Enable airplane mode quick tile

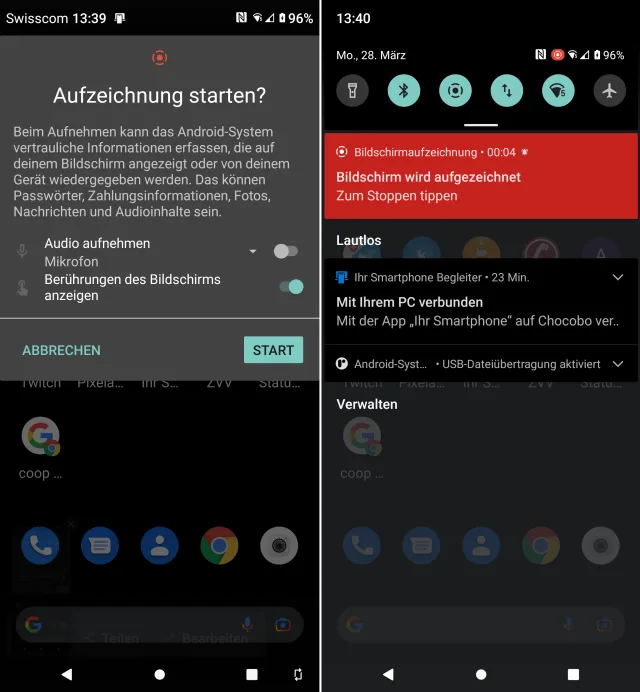tap(609, 91)
